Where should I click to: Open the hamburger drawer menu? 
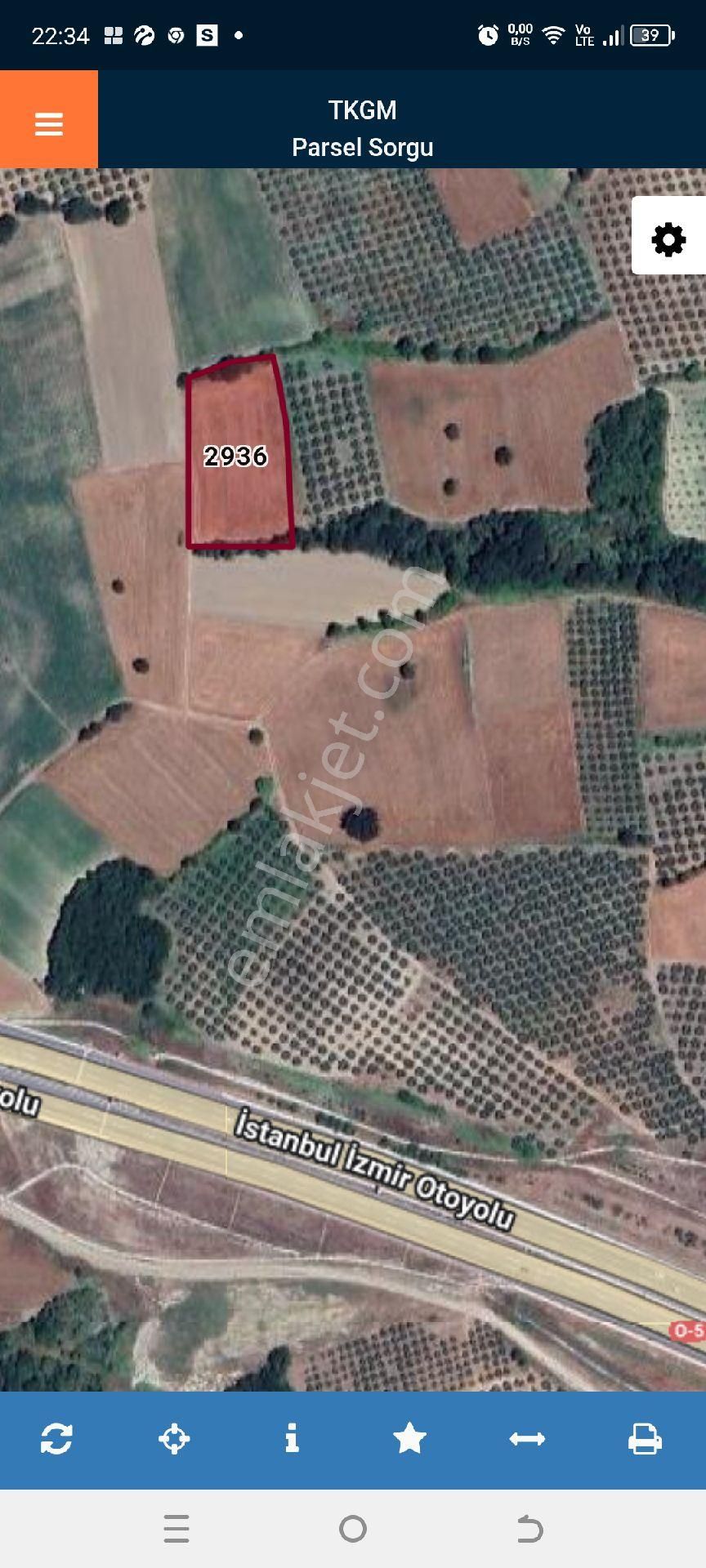pos(49,123)
